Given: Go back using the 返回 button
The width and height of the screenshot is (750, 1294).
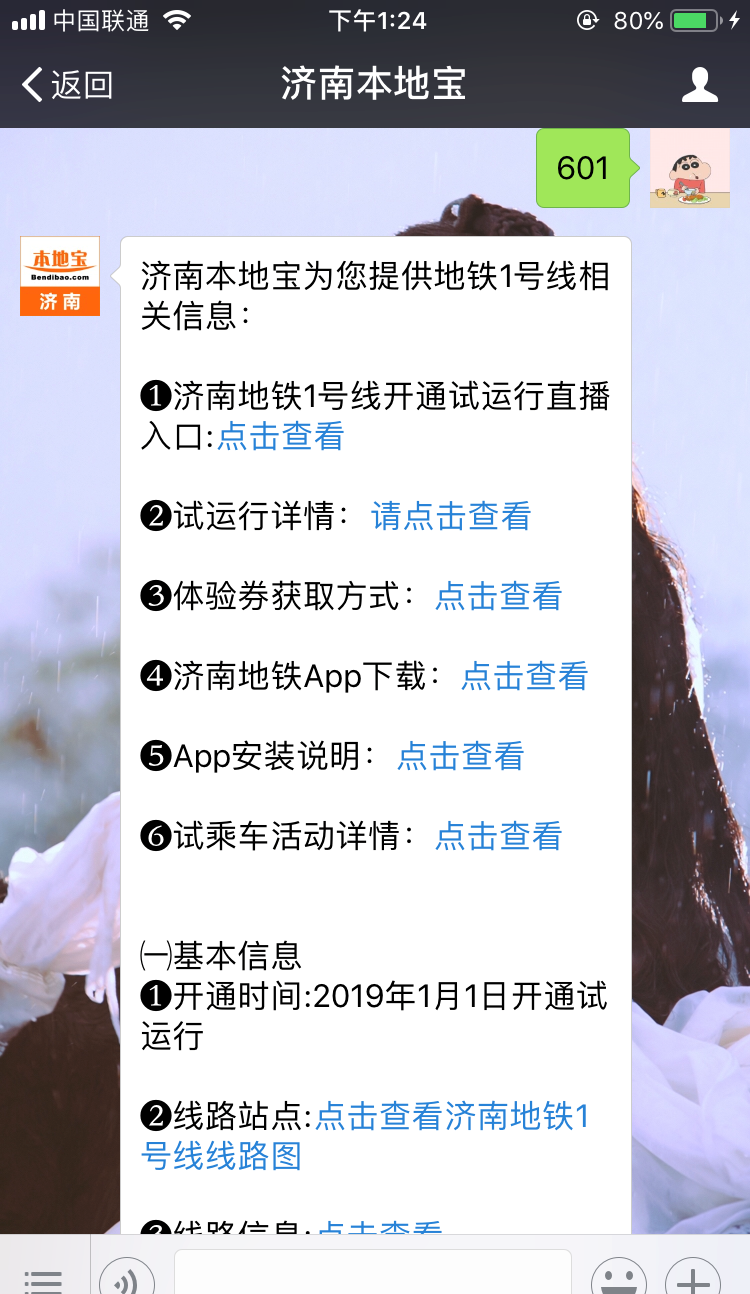Looking at the screenshot, I should (x=68, y=85).
